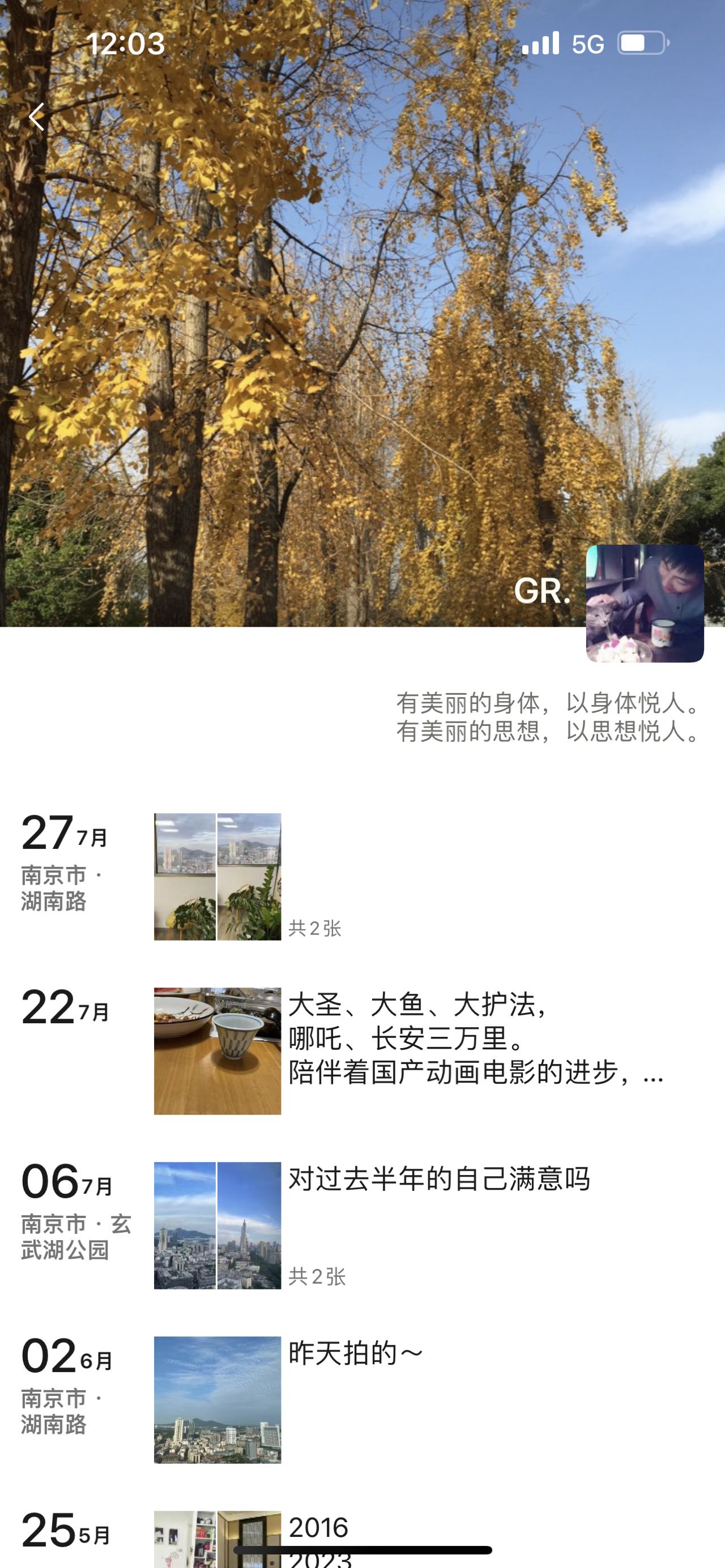The height and width of the screenshot is (1568, 725).
Task: Open GR.'s profile avatar
Action: pos(644,603)
